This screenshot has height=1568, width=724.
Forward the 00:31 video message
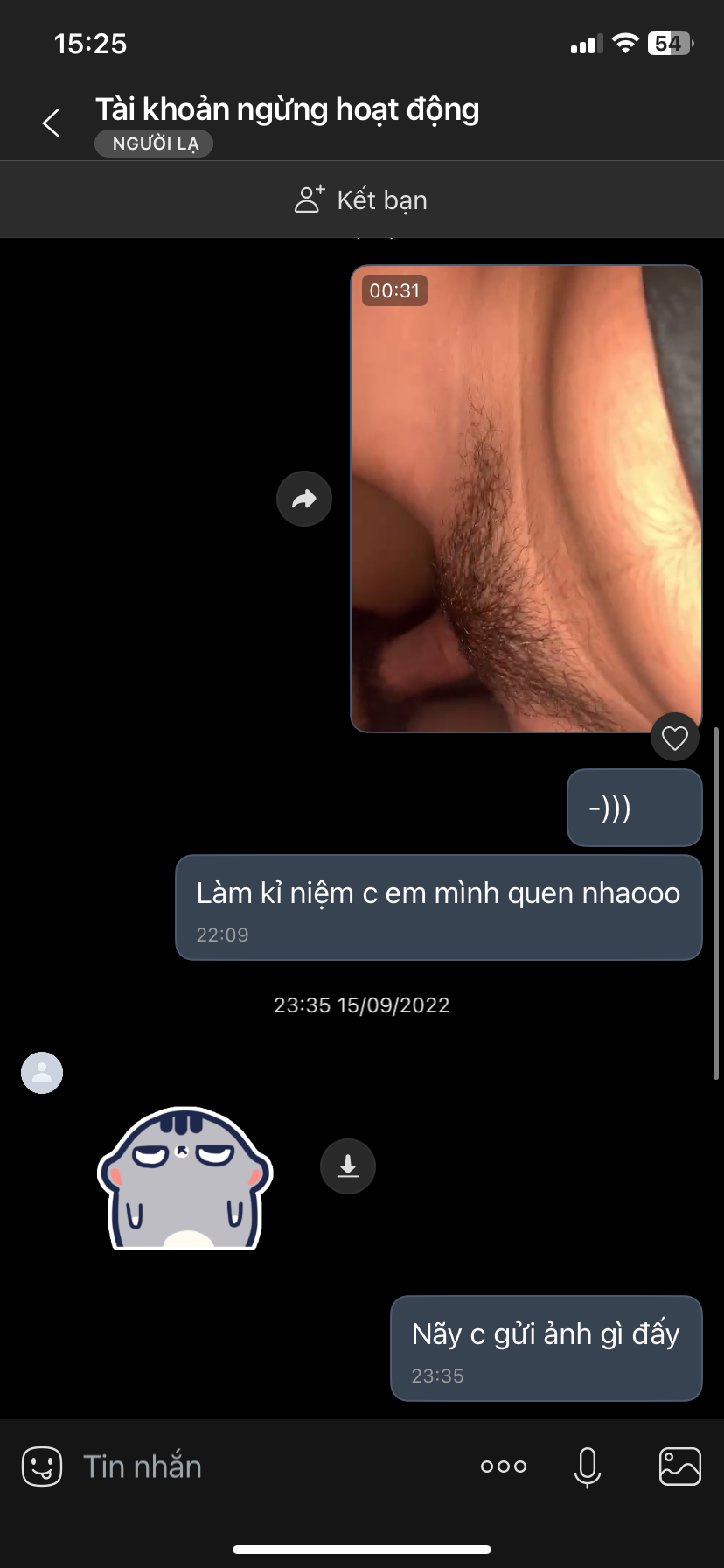(304, 499)
